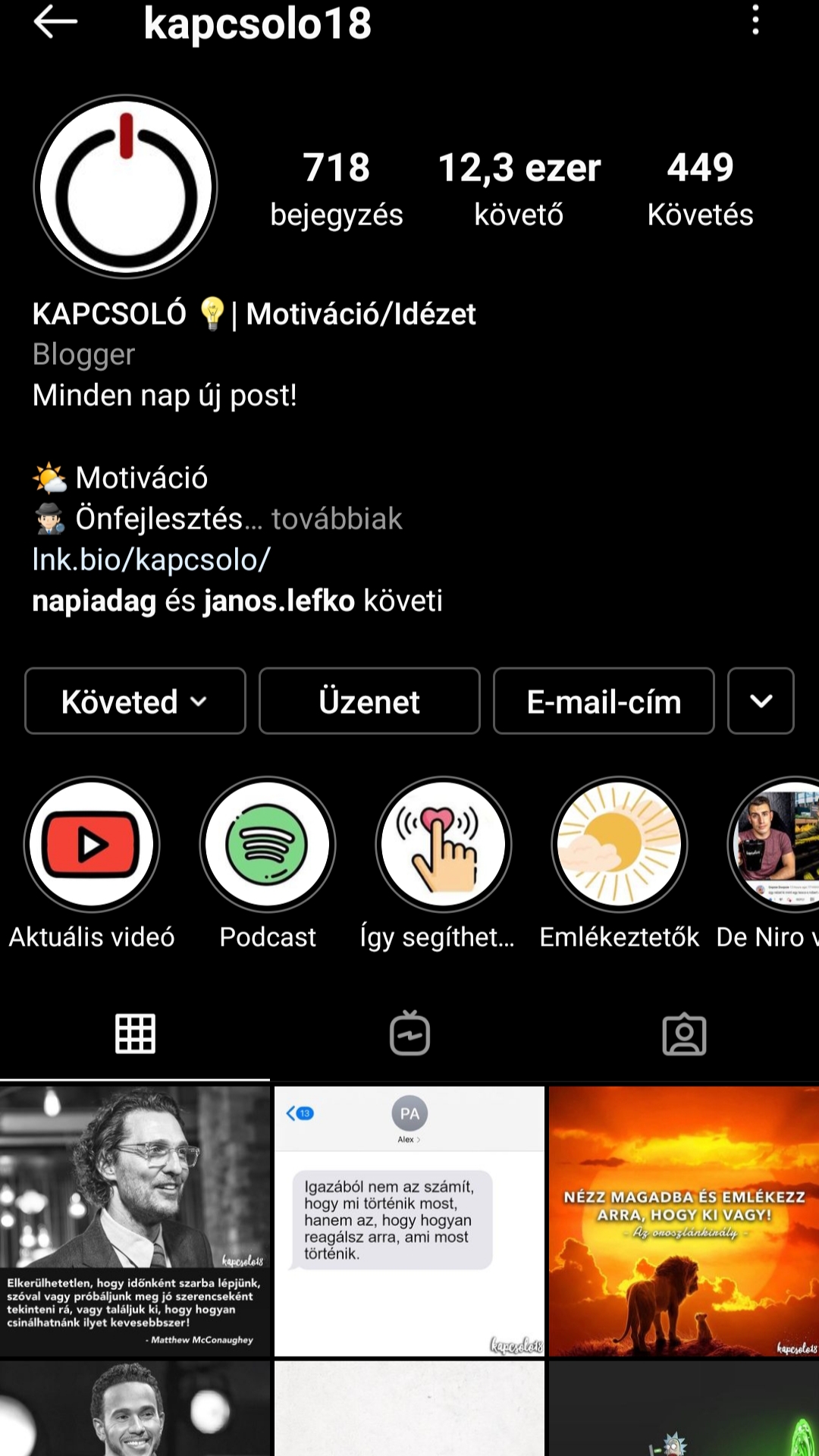Switch to the tagged photos tab
This screenshot has height=1456, width=819.
[x=684, y=1034]
